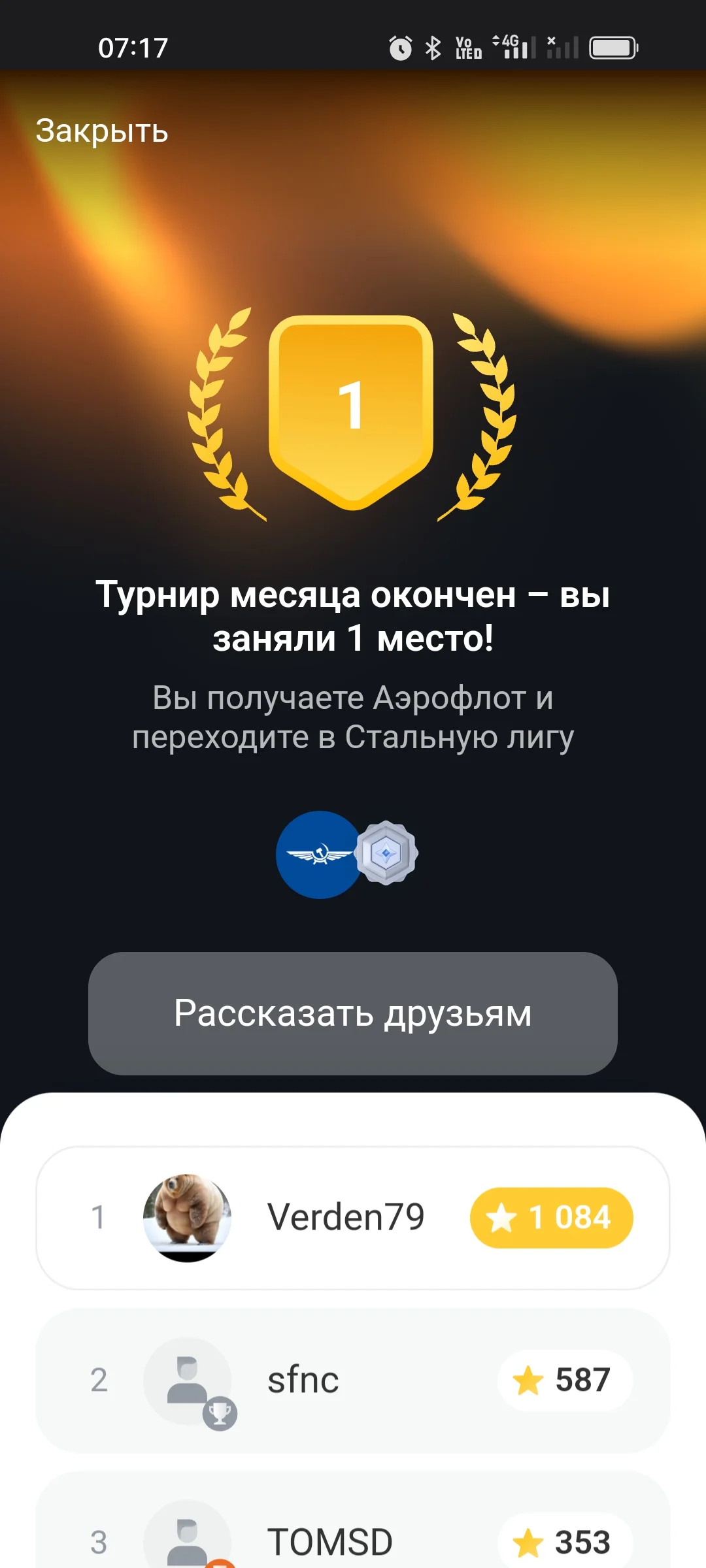
Task: Open Verden79's leaderboard row
Action: (353, 1218)
